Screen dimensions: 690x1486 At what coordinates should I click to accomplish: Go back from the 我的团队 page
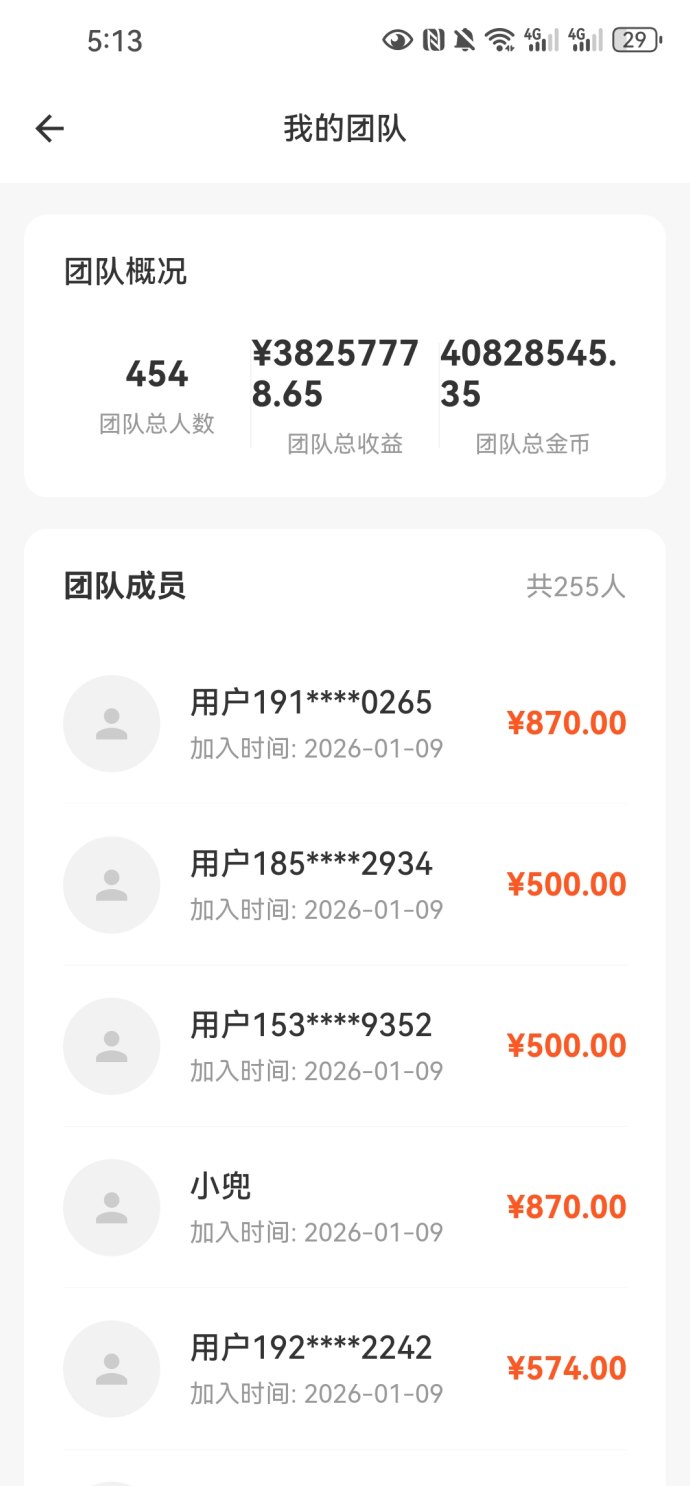pyautogui.click(x=49, y=128)
